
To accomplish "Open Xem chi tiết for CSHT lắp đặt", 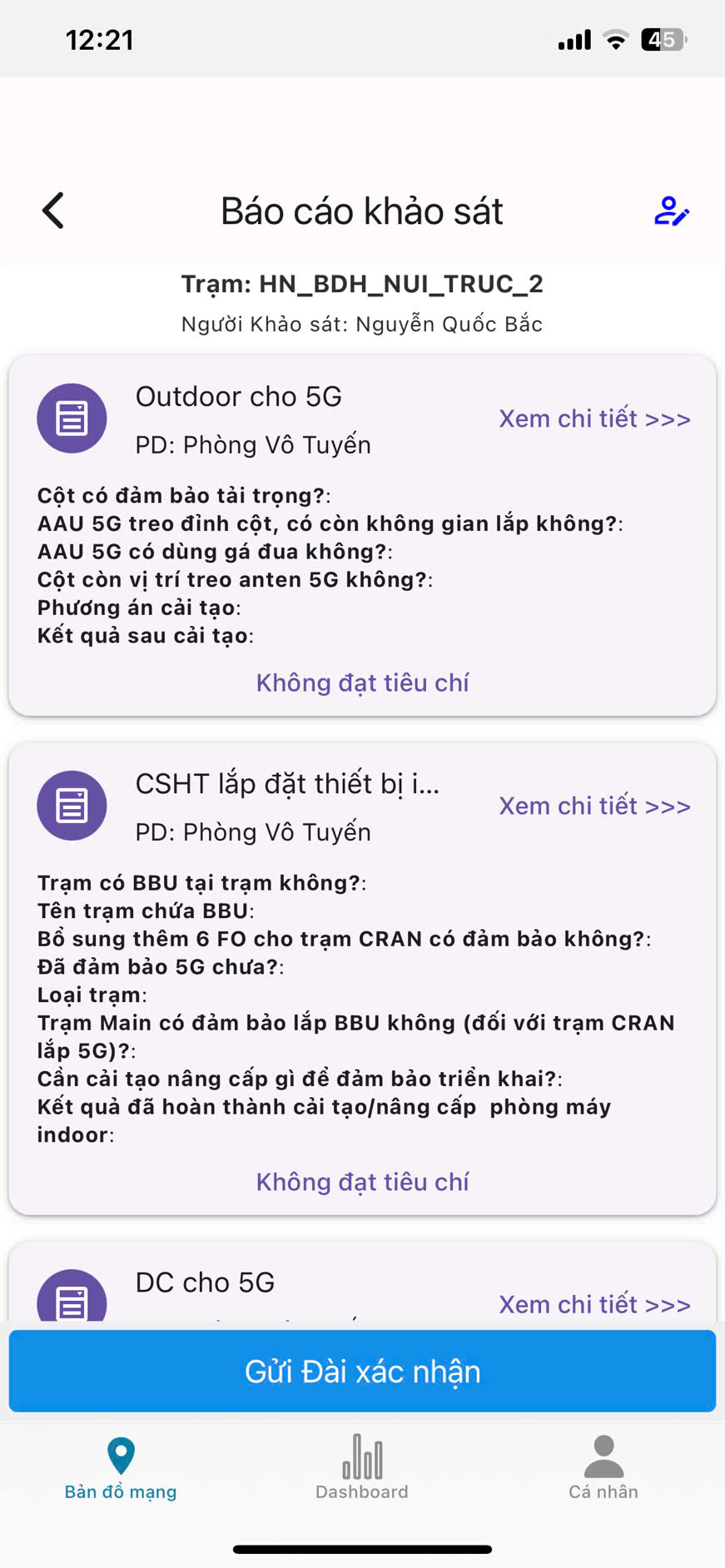I will [x=594, y=806].
